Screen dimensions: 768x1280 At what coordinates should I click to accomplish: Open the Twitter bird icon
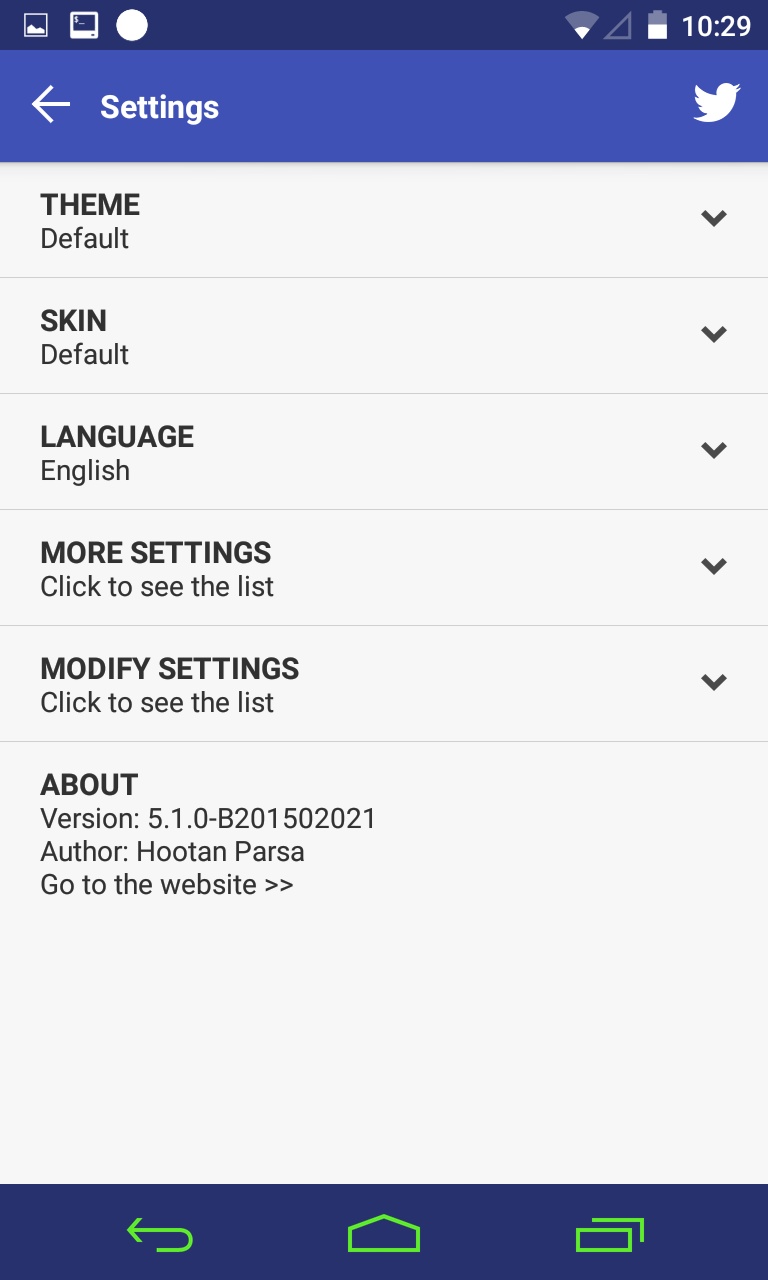click(x=716, y=103)
